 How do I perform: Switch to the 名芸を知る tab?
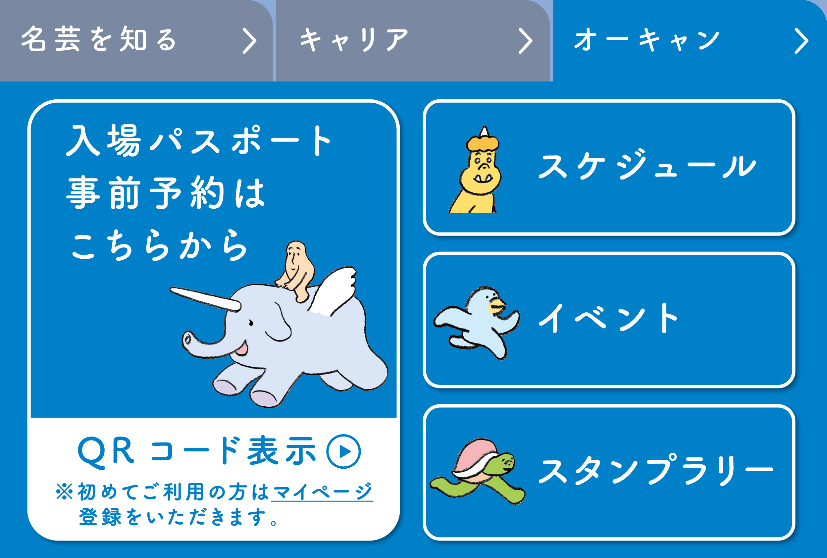pos(135,40)
